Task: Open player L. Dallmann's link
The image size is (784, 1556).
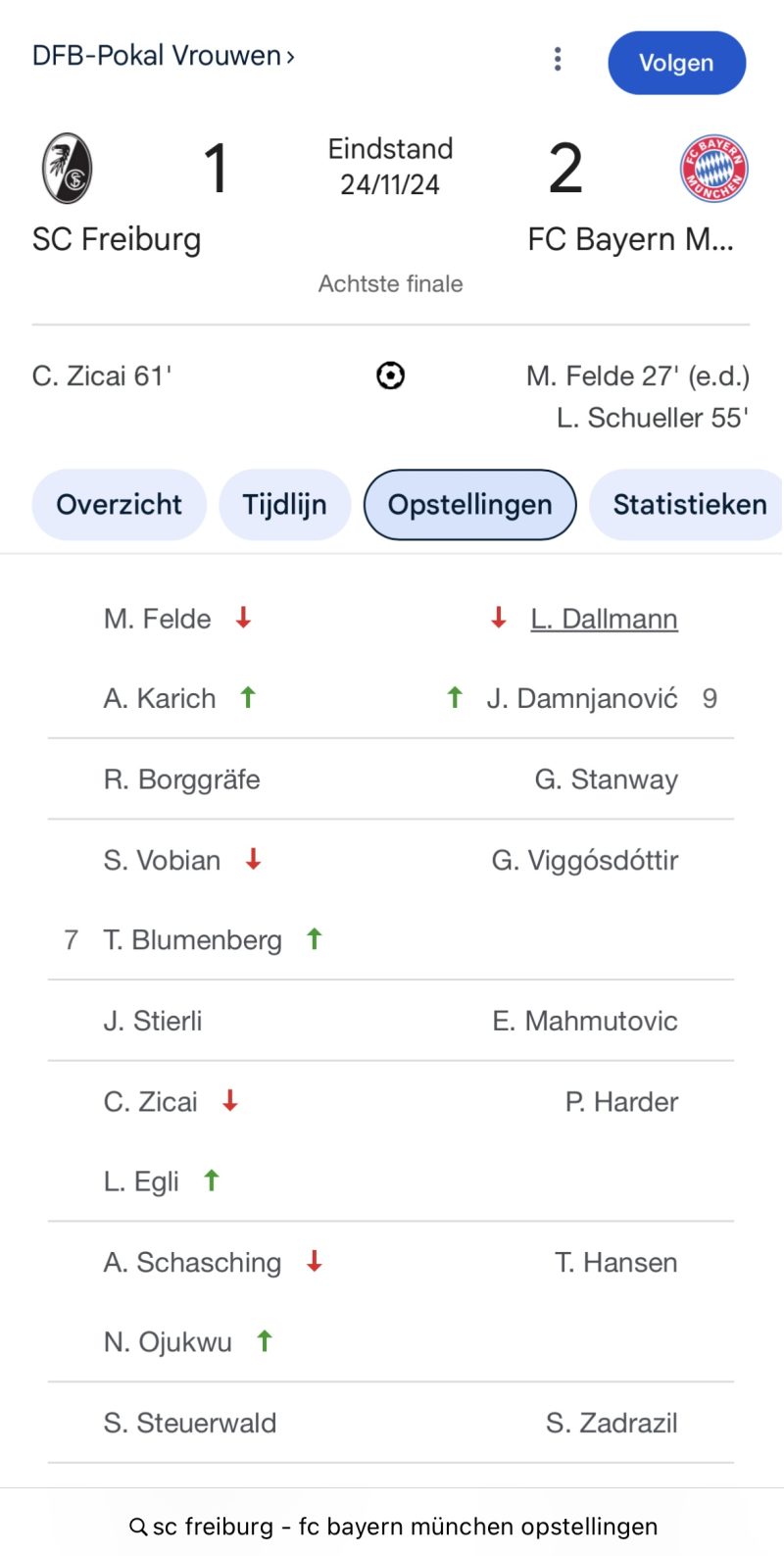Action: [x=604, y=620]
